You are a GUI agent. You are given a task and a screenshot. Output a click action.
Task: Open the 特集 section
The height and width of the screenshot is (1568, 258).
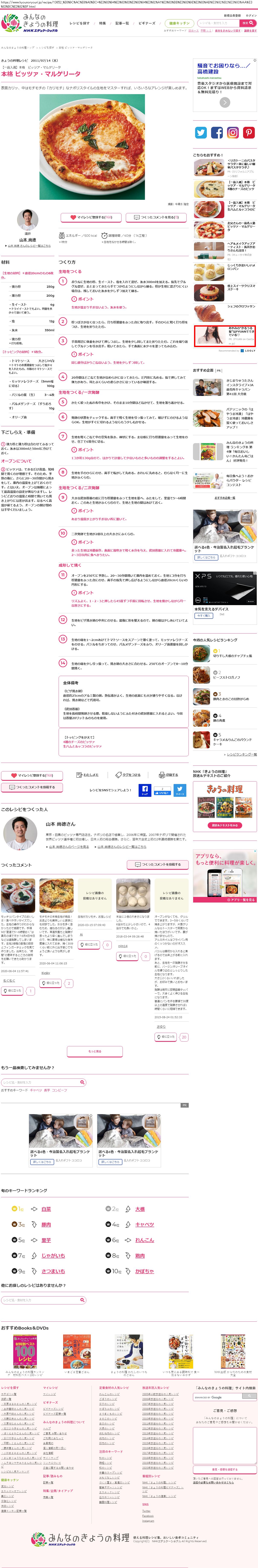pyautogui.click(x=102, y=23)
